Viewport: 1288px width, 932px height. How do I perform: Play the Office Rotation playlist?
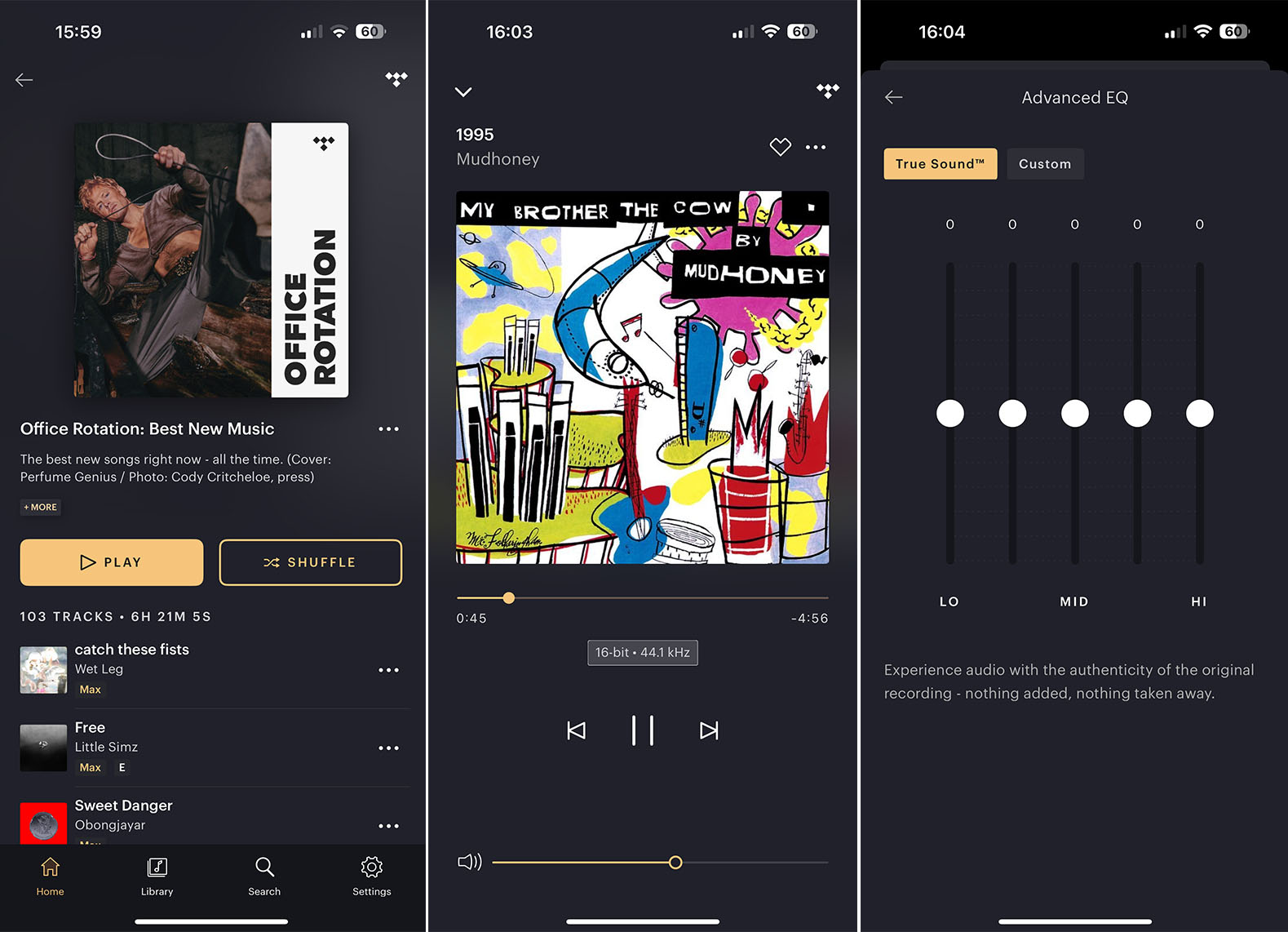(x=112, y=562)
